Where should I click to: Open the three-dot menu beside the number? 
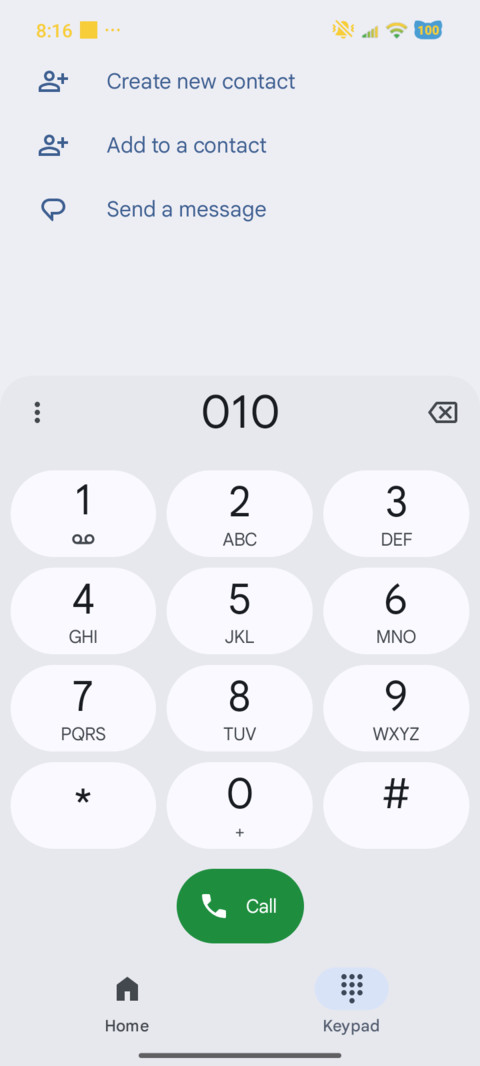pos(37,413)
